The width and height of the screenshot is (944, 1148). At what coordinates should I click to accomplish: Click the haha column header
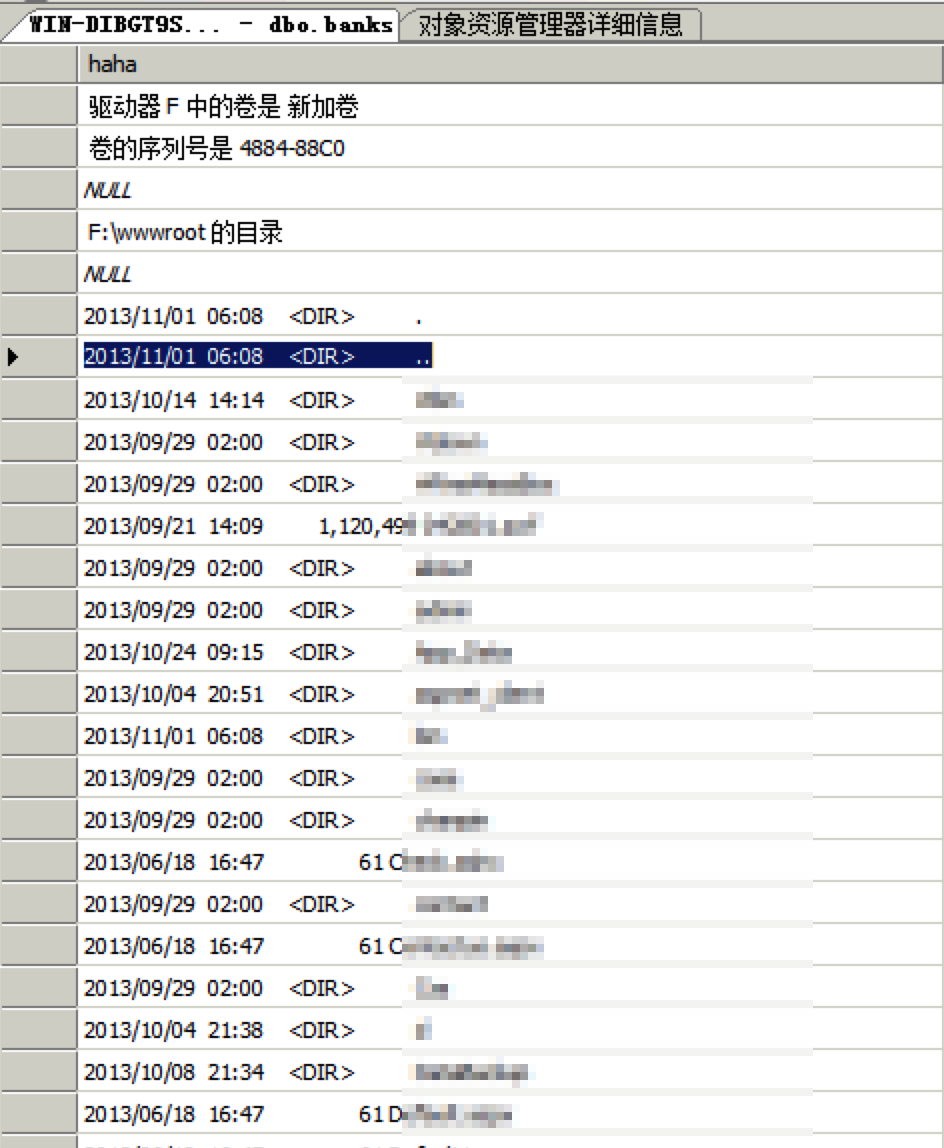[x=510, y=64]
